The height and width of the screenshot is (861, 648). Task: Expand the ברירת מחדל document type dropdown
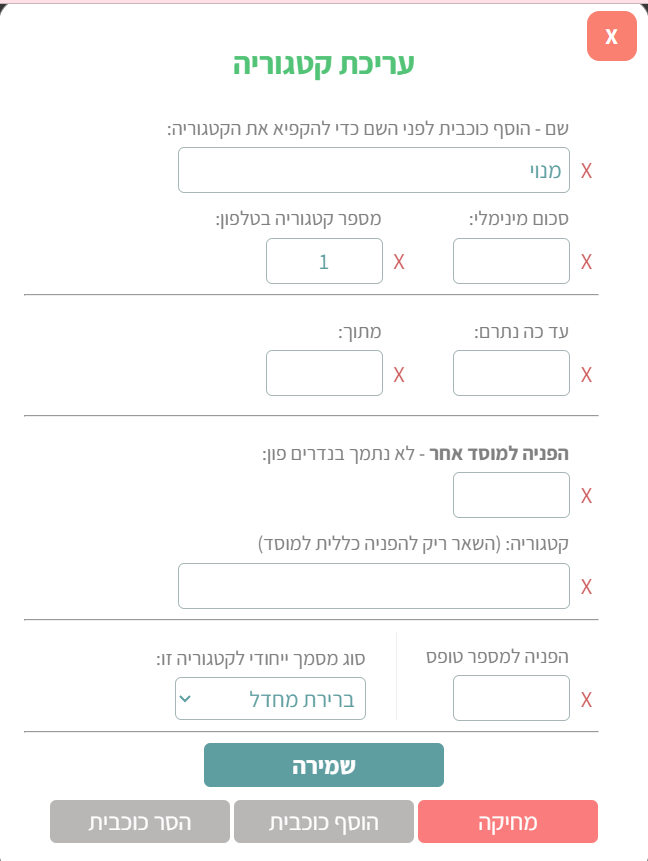pyautogui.click(x=270, y=698)
